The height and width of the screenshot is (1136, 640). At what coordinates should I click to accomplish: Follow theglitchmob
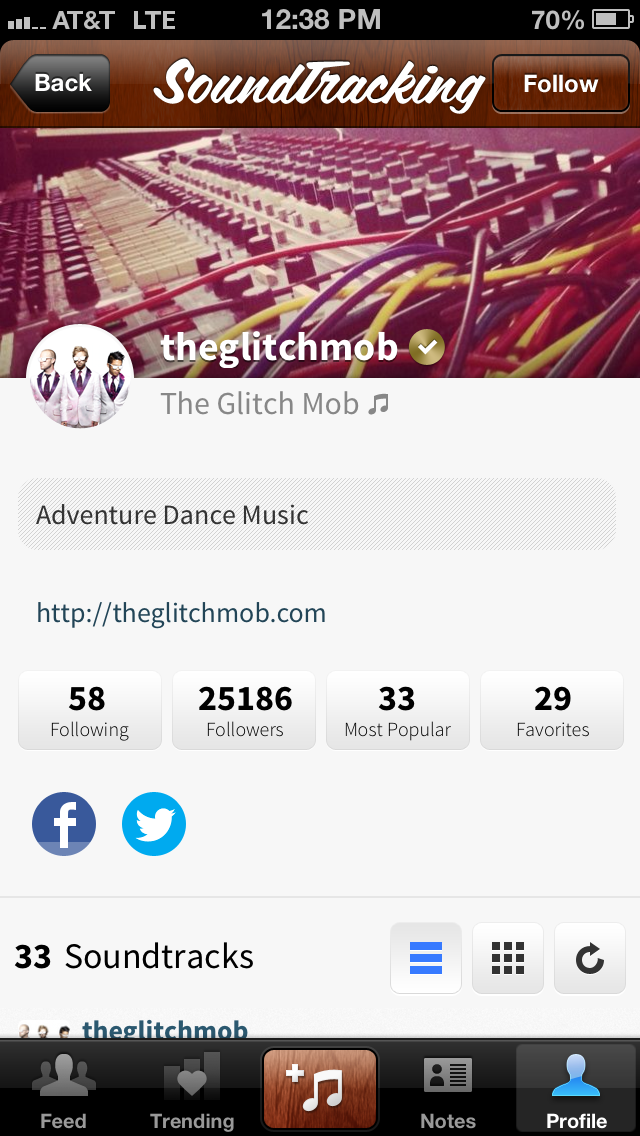pyautogui.click(x=560, y=83)
